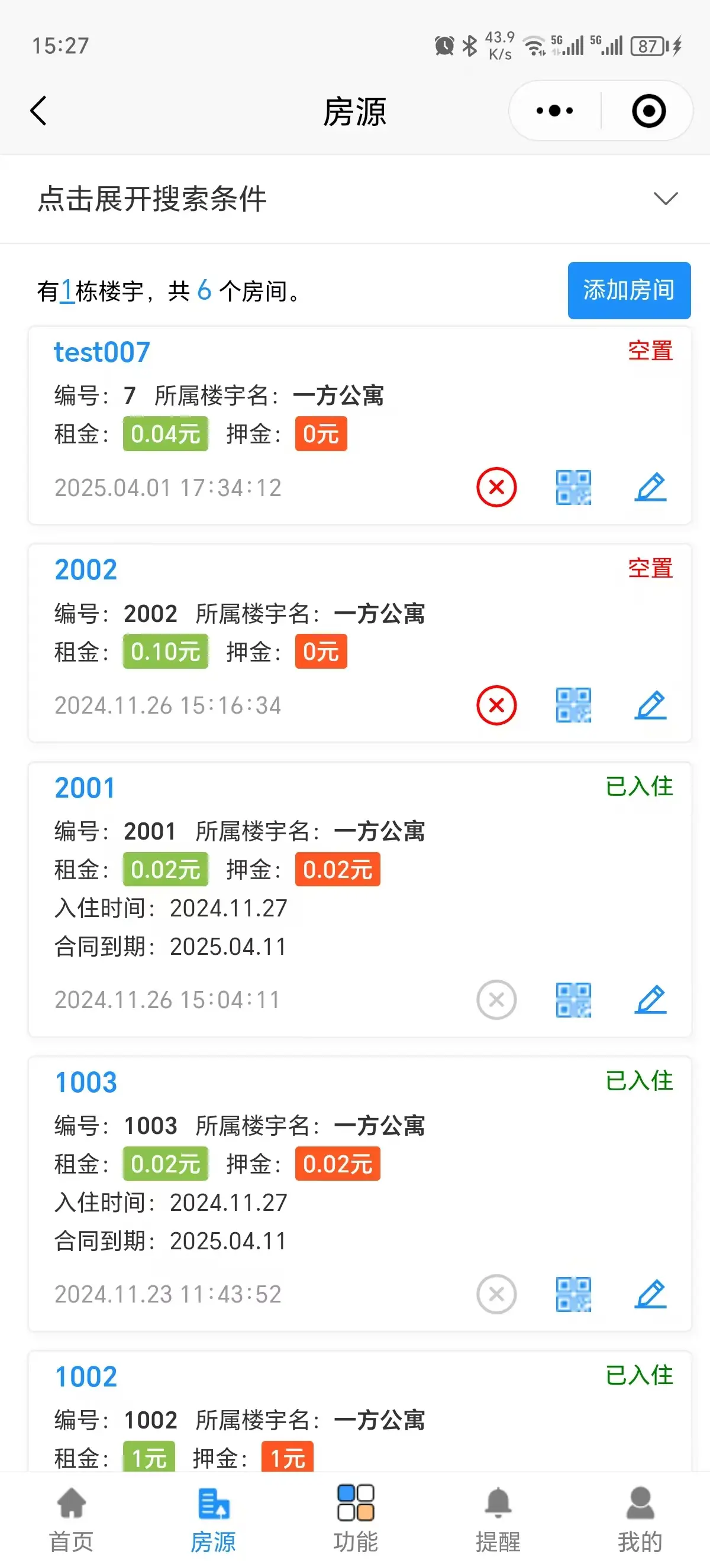Viewport: 710px width, 1568px height.
Task: Delete the vacant room 2002
Action: (496, 705)
